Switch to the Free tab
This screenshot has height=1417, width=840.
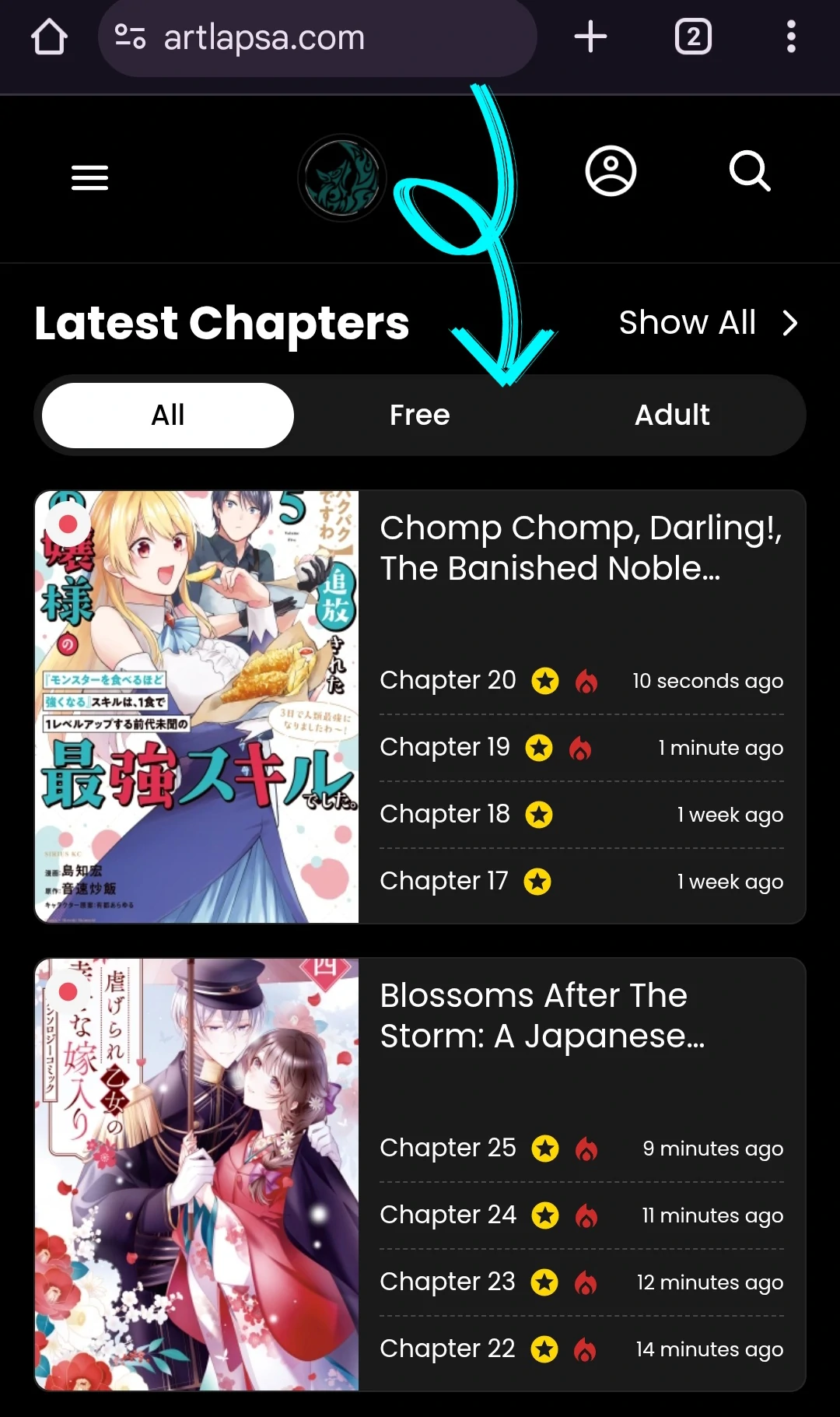(420, 416)
